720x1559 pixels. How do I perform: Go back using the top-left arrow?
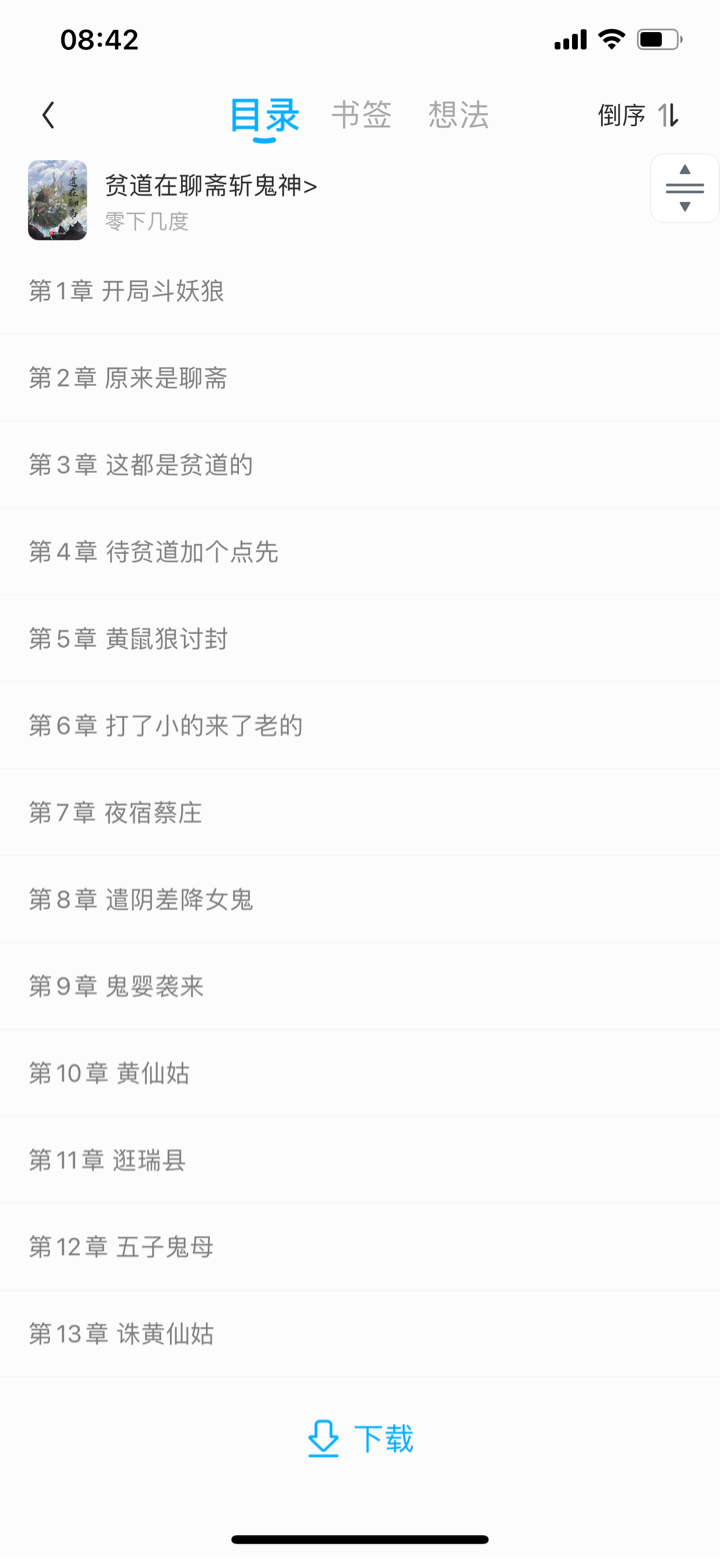48,115
